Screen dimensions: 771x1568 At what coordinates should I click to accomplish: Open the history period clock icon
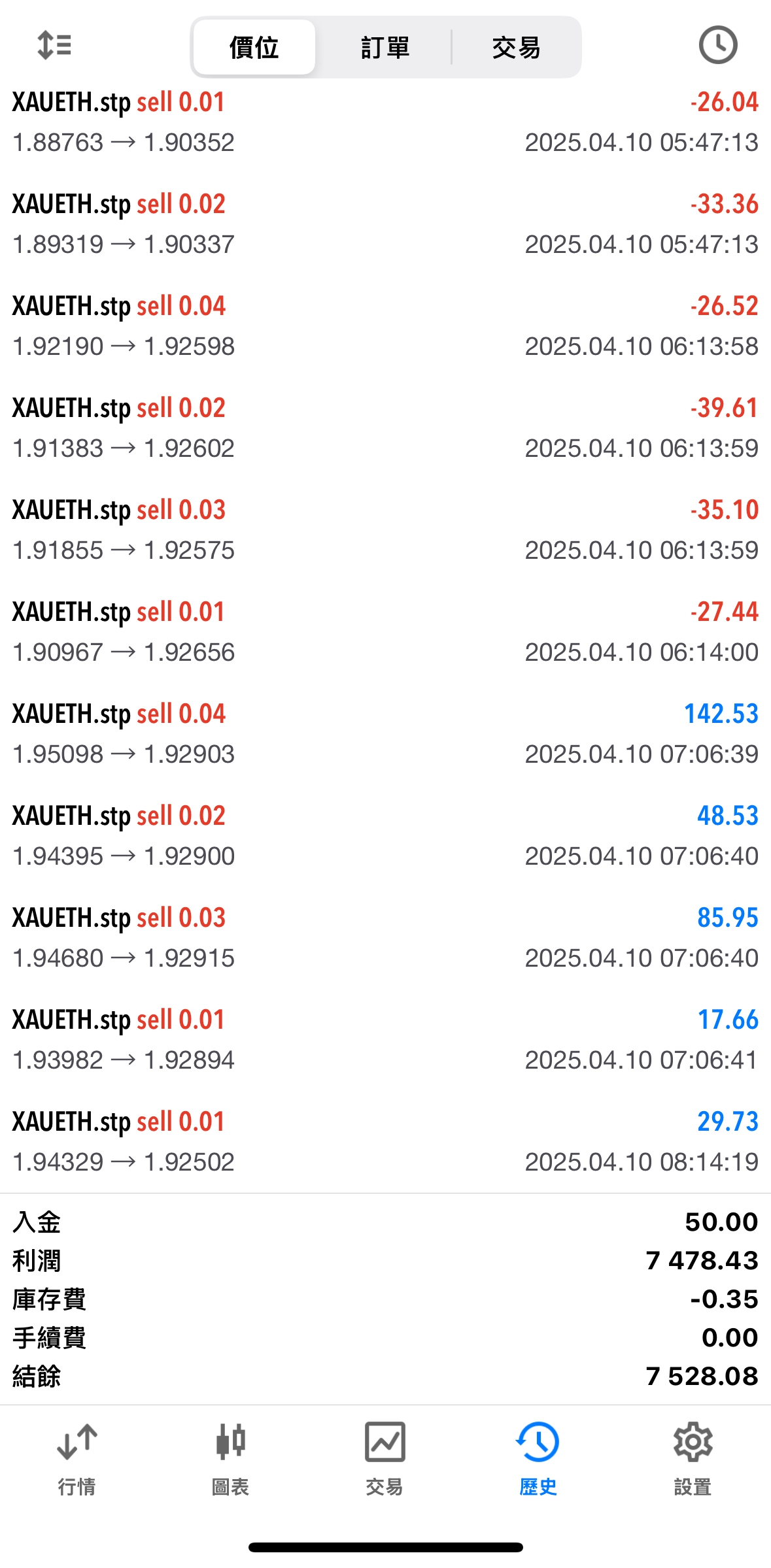717,46
